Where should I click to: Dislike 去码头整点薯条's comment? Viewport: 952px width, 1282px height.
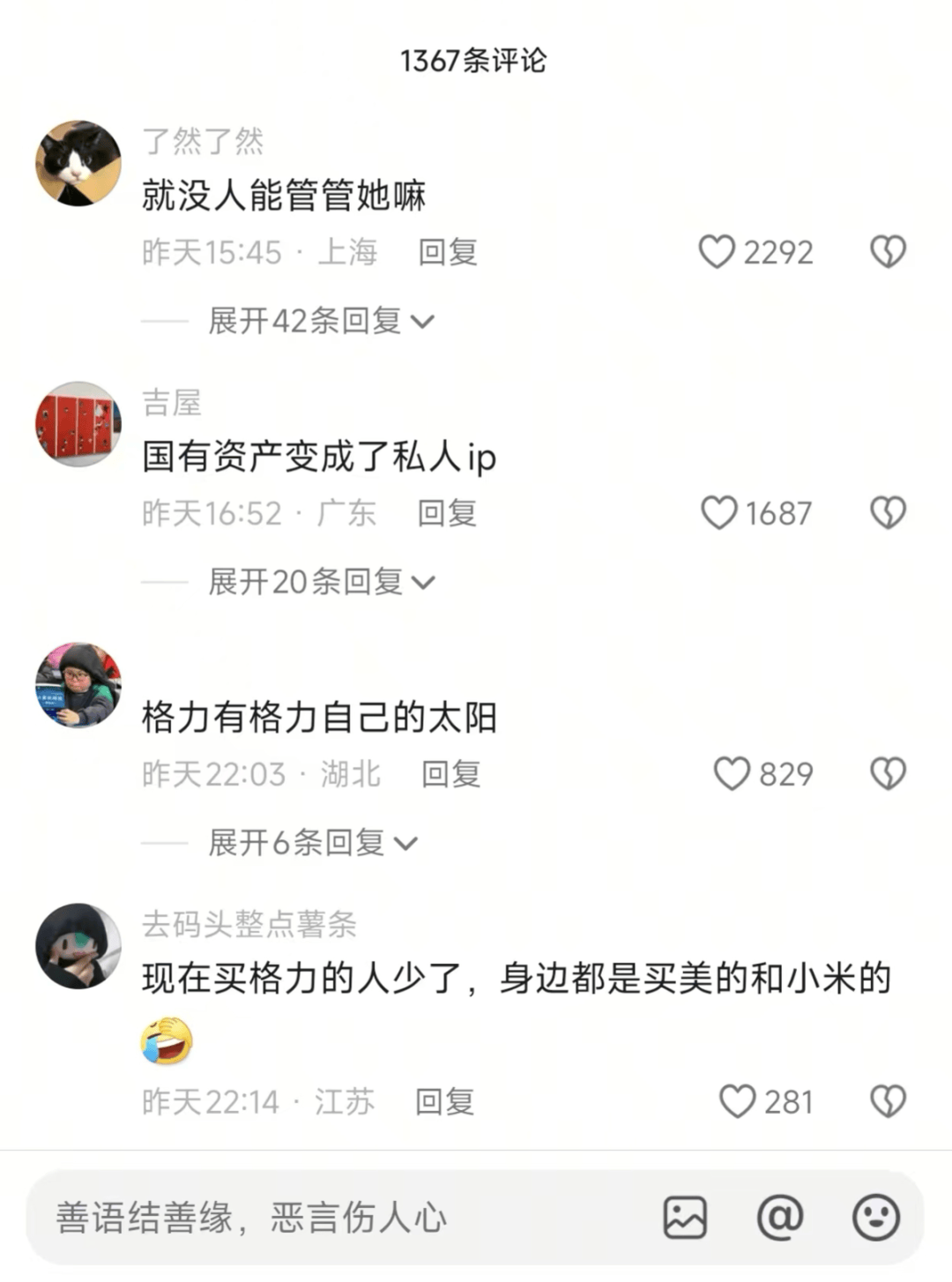[x=888, y=1102]
